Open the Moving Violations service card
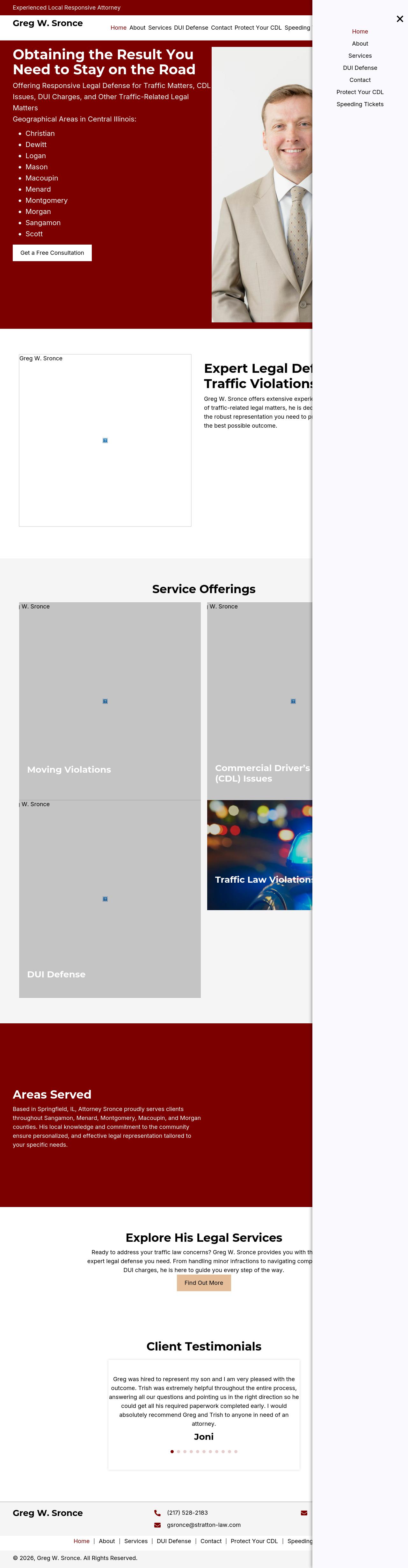 coord(109,701)
